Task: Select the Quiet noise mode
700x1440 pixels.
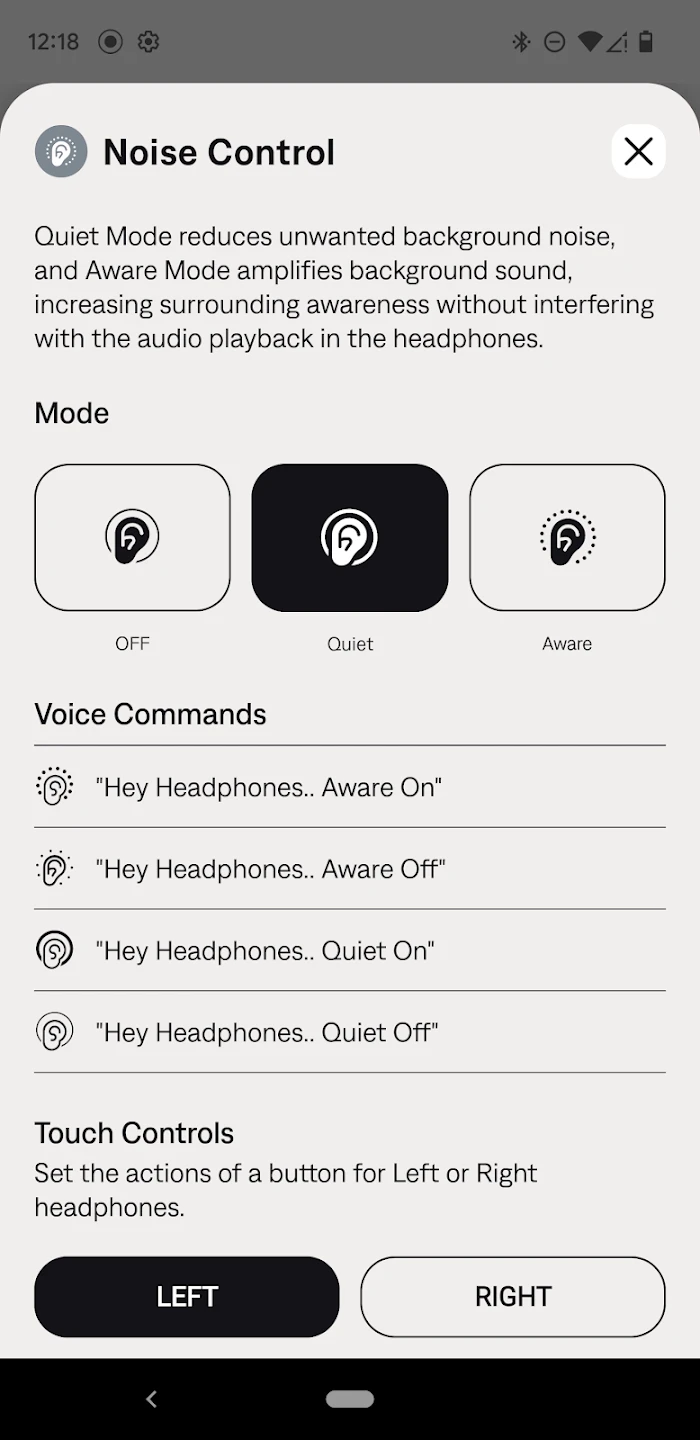Action: [350, 537]
